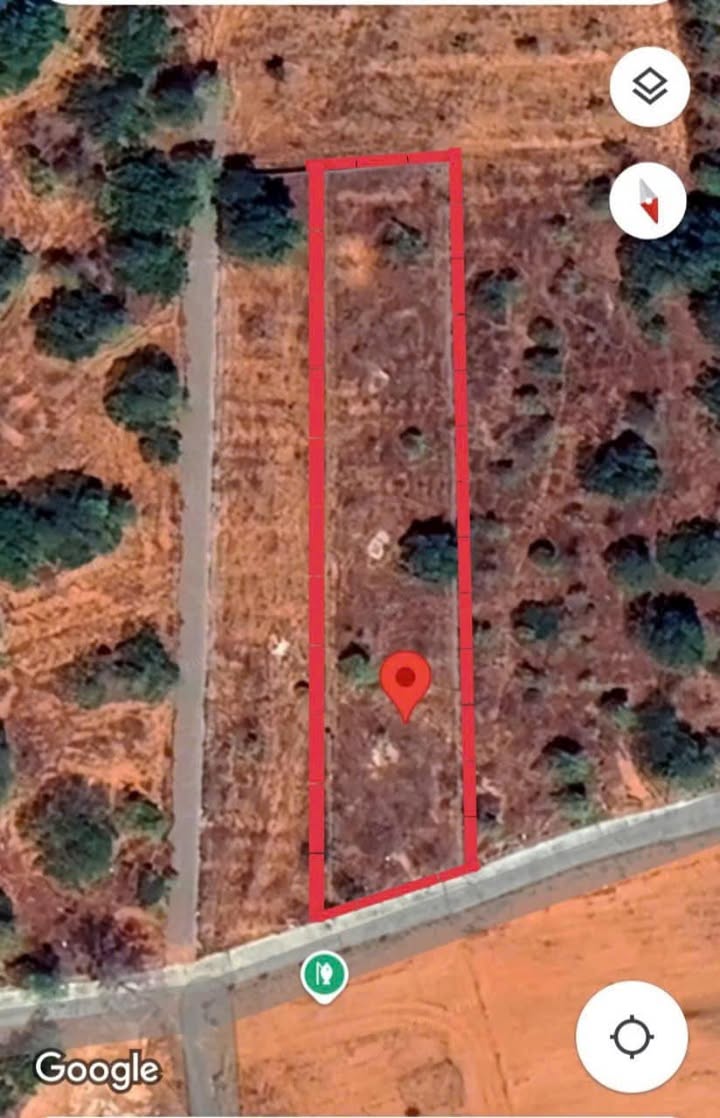This screenshot has height=1118, width=720.
Task: Center the map on my current location
Action: pos(632,1037)
